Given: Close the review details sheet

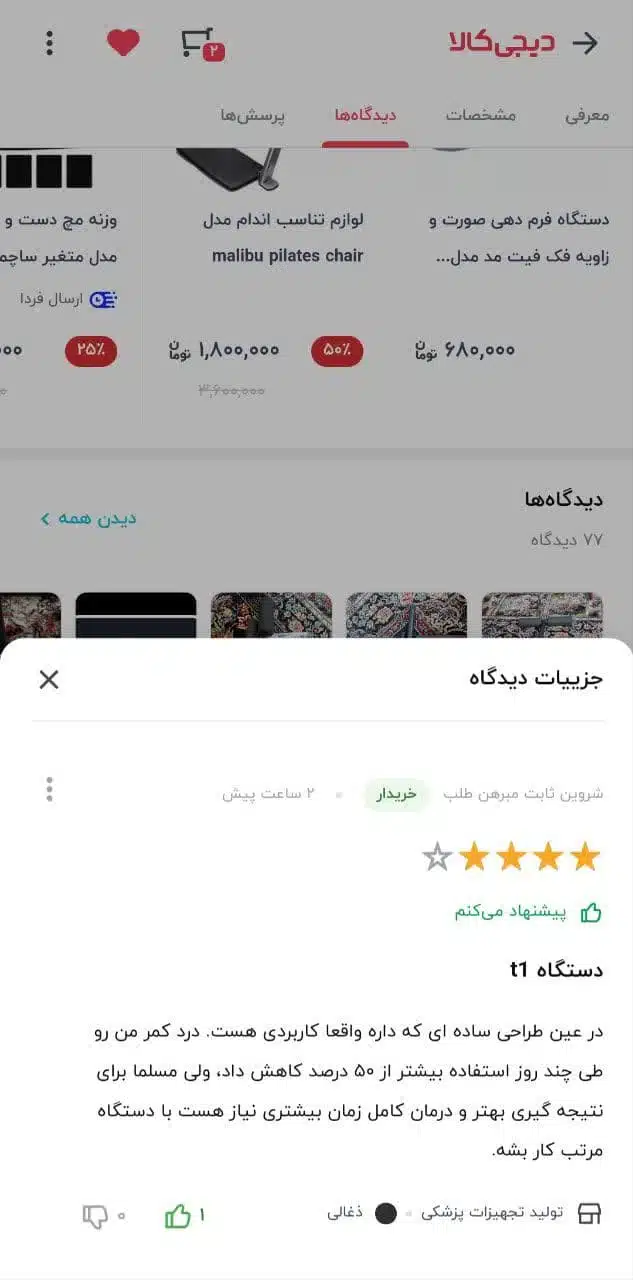Looking at the screenshot, I should (x=49, y=680).
